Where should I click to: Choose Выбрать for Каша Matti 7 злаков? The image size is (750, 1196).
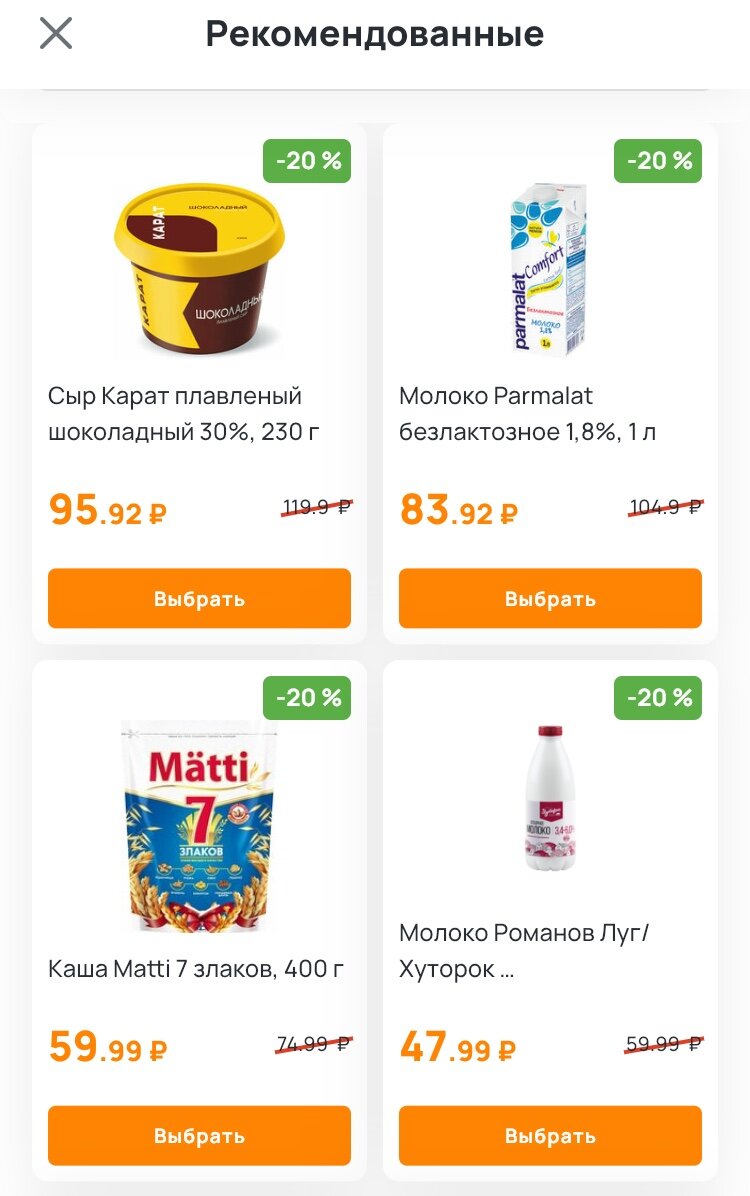(x=199, y=1135)
